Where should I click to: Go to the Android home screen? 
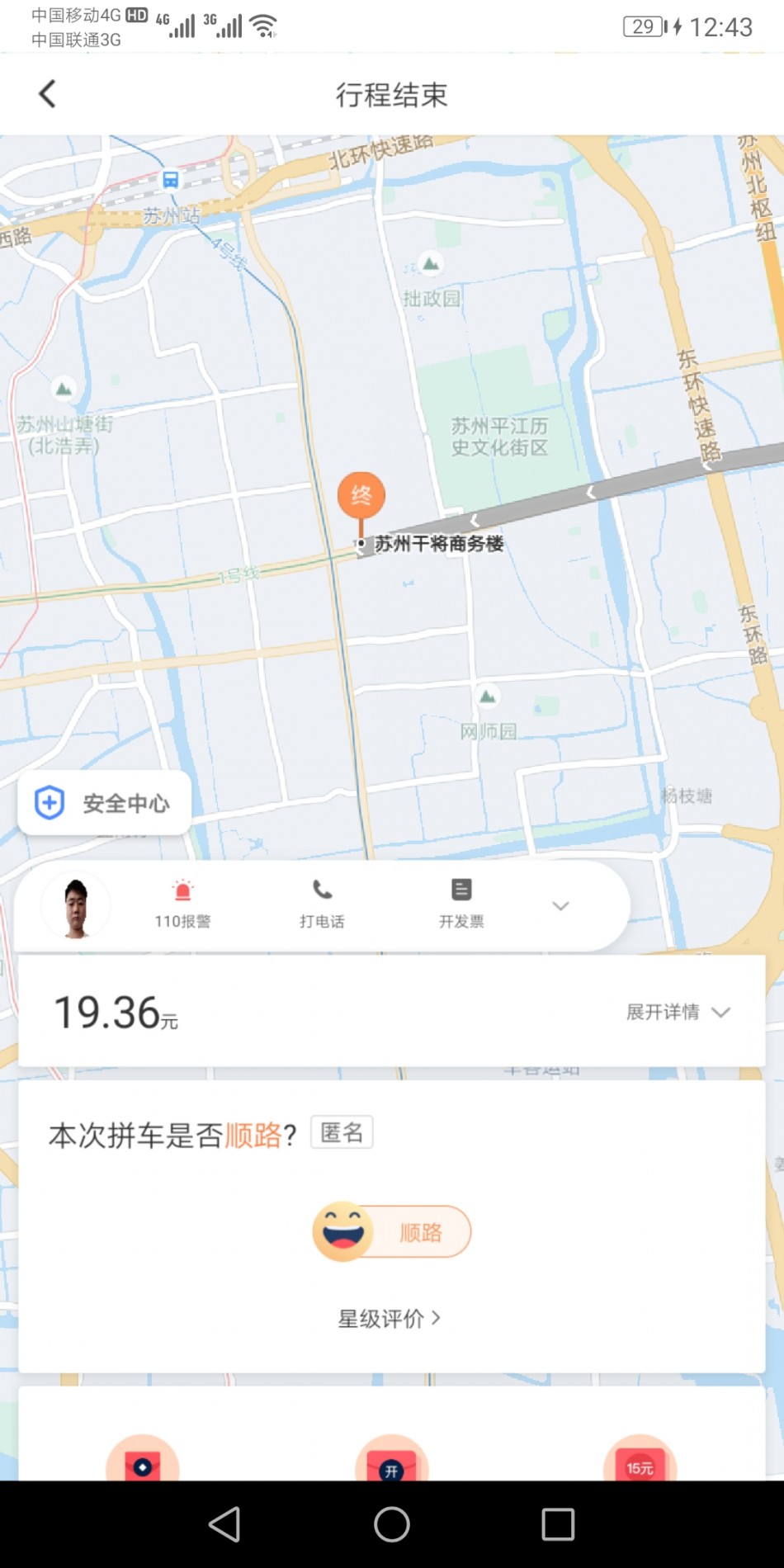(x=392, y=1524)
